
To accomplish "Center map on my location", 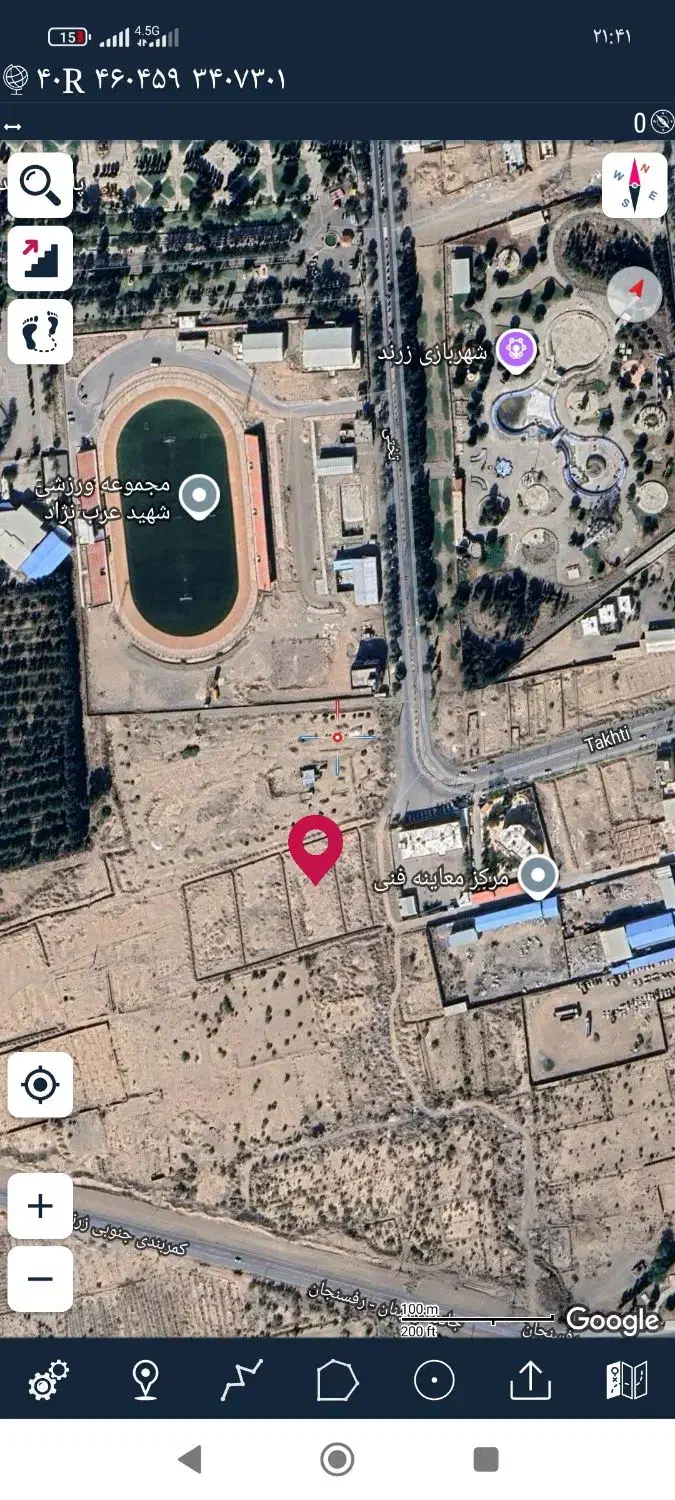I will [x=40, y=1085].
